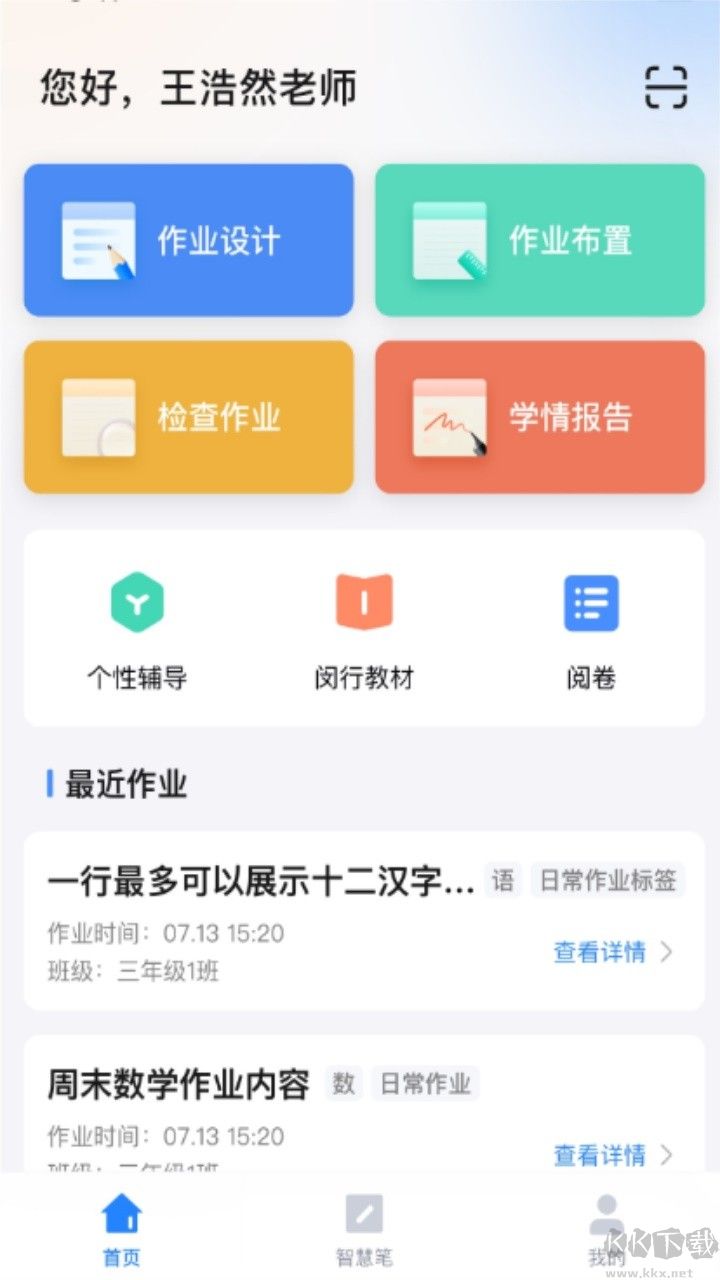Open the 闵行教材 textbook icon
Screen dimensions: 720x1280
(x=362, y=603)
